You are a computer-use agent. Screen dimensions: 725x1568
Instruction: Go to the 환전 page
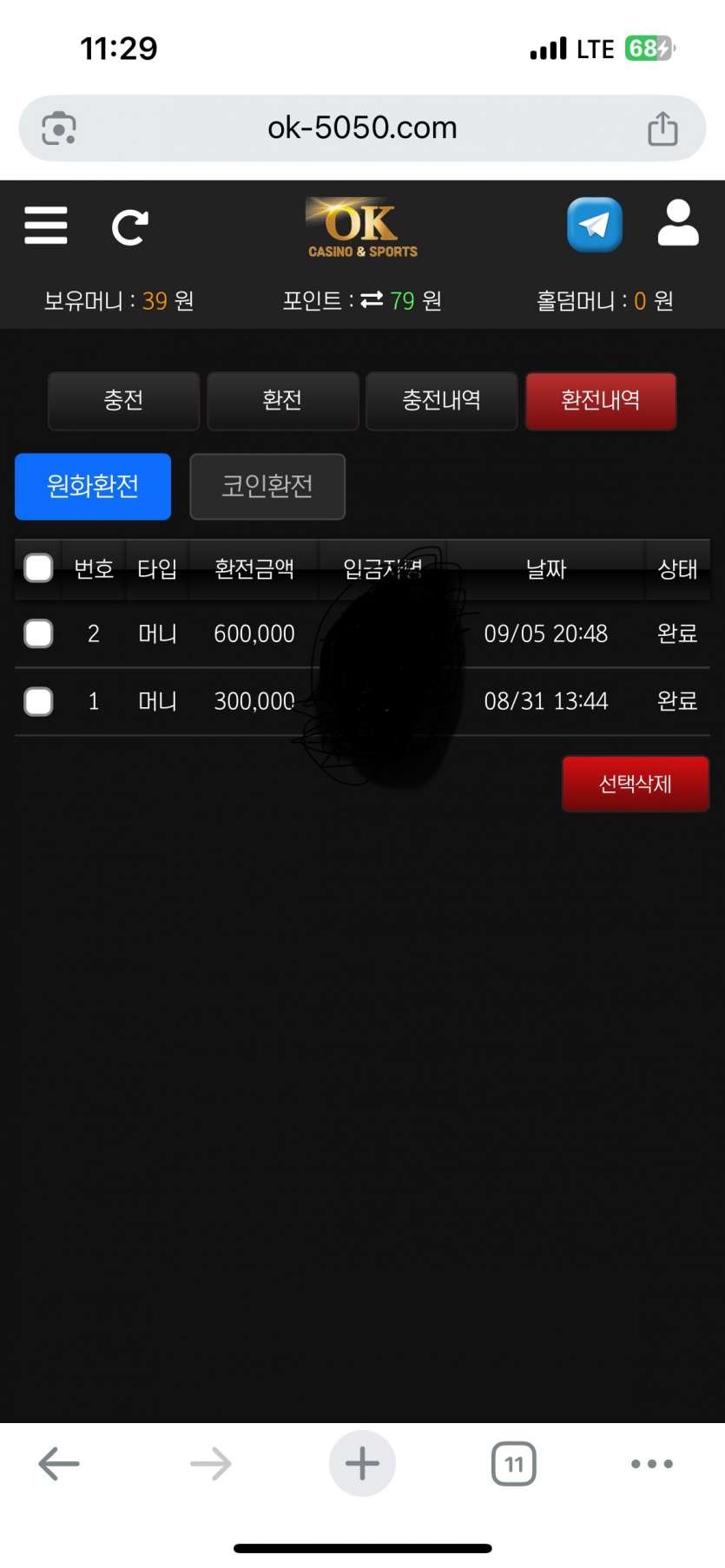pos(282,401)
